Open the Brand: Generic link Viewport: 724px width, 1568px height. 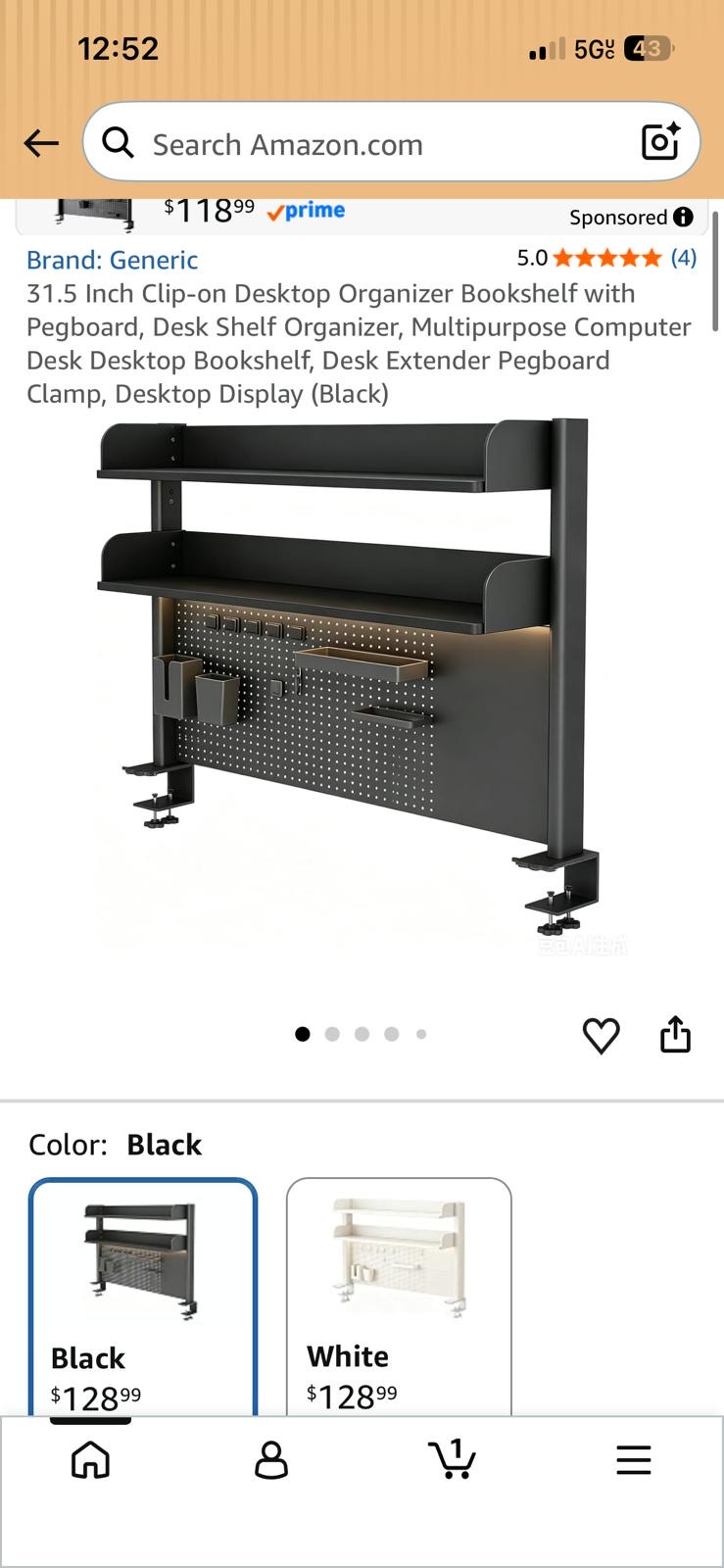[112, 260]
